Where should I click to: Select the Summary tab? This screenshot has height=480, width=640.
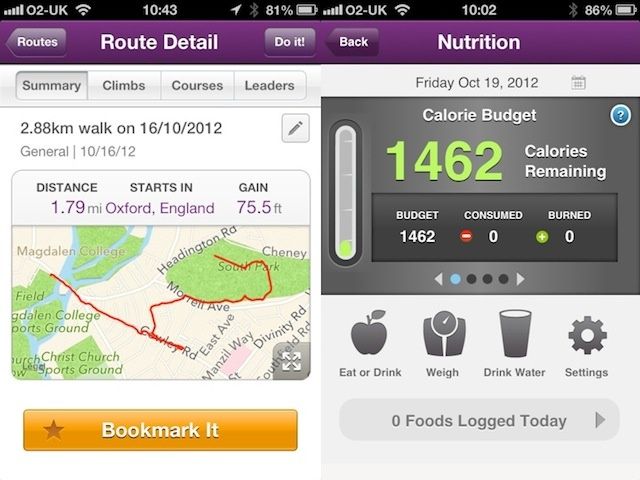pyautogui.click(x=51, y=86)
